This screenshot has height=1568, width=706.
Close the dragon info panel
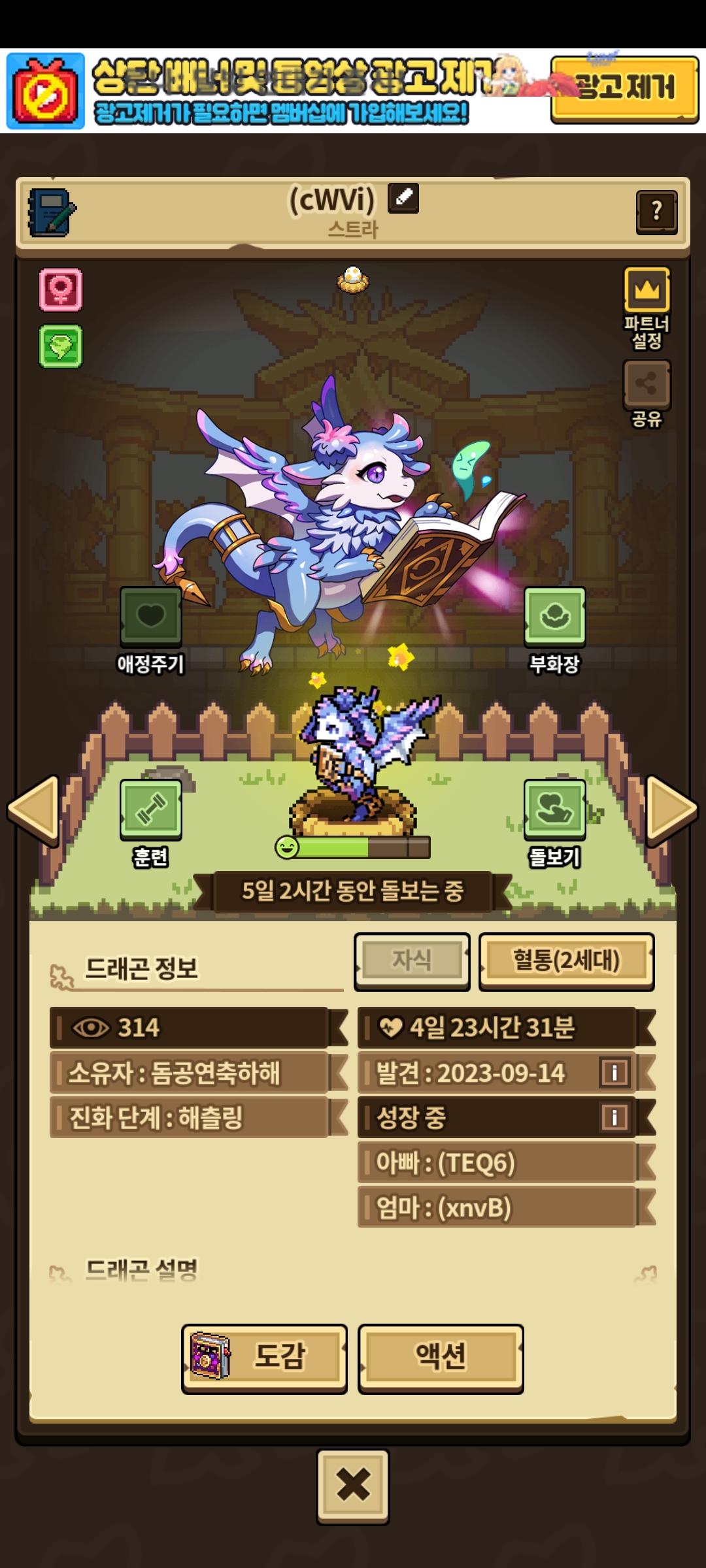tap(353, 1486)
